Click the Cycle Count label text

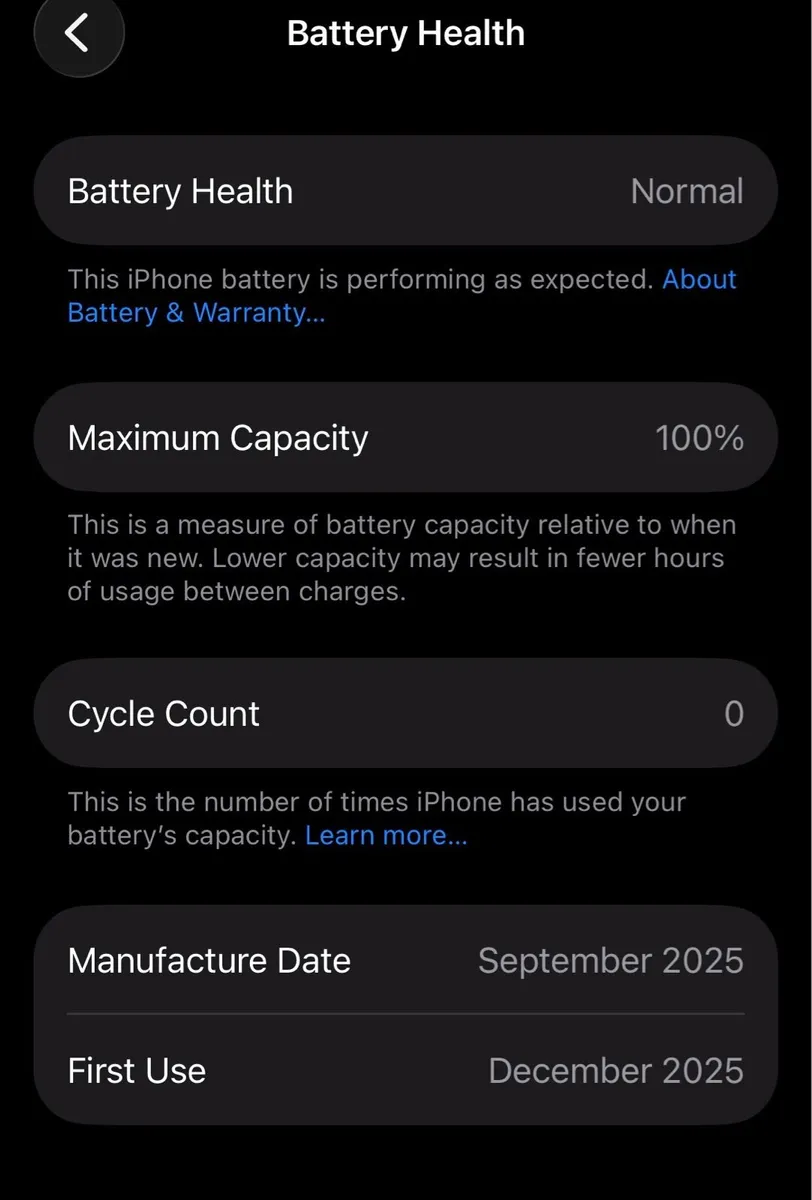coord(162,714)
